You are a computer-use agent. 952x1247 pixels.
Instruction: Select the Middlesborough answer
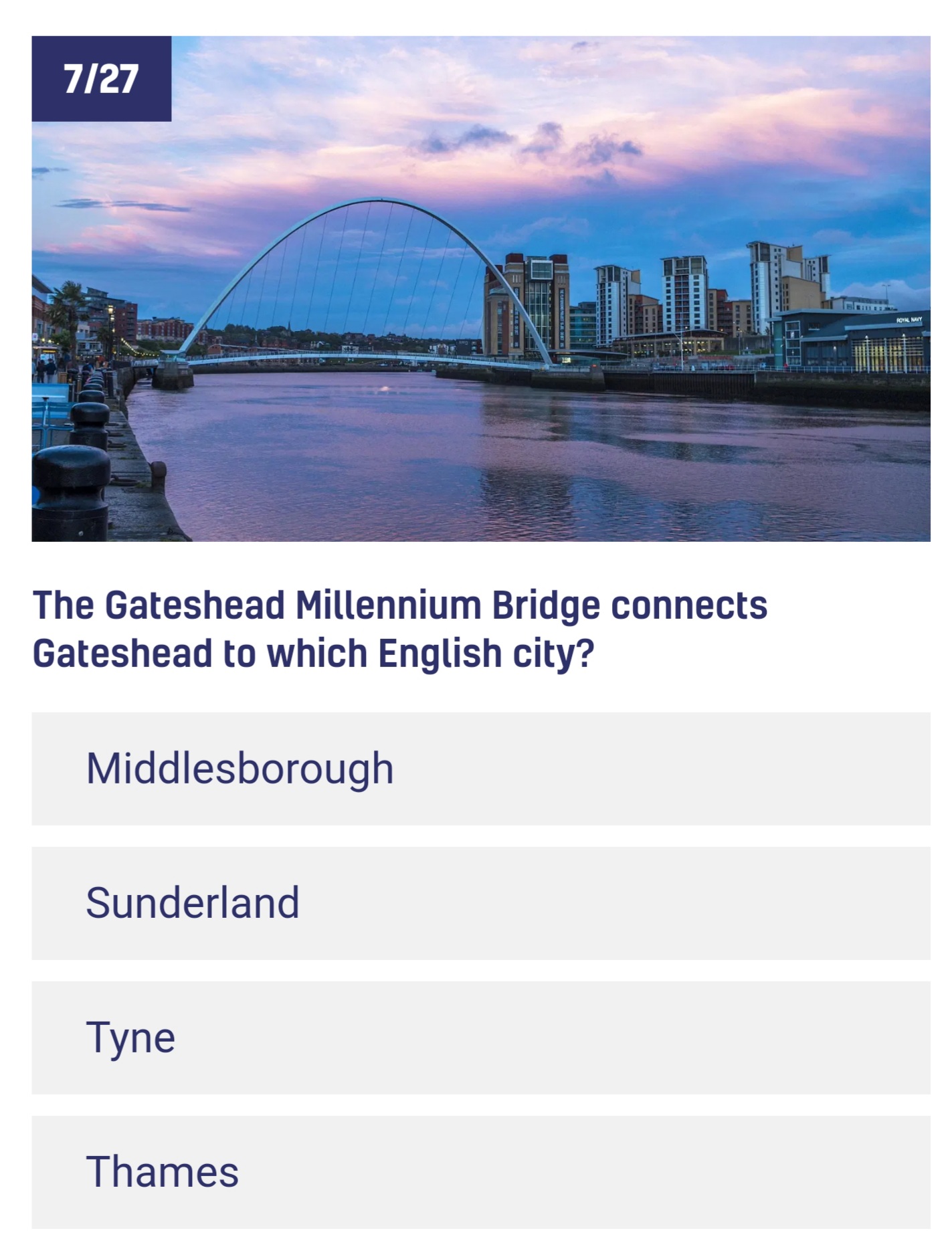[x=480, y=768]
